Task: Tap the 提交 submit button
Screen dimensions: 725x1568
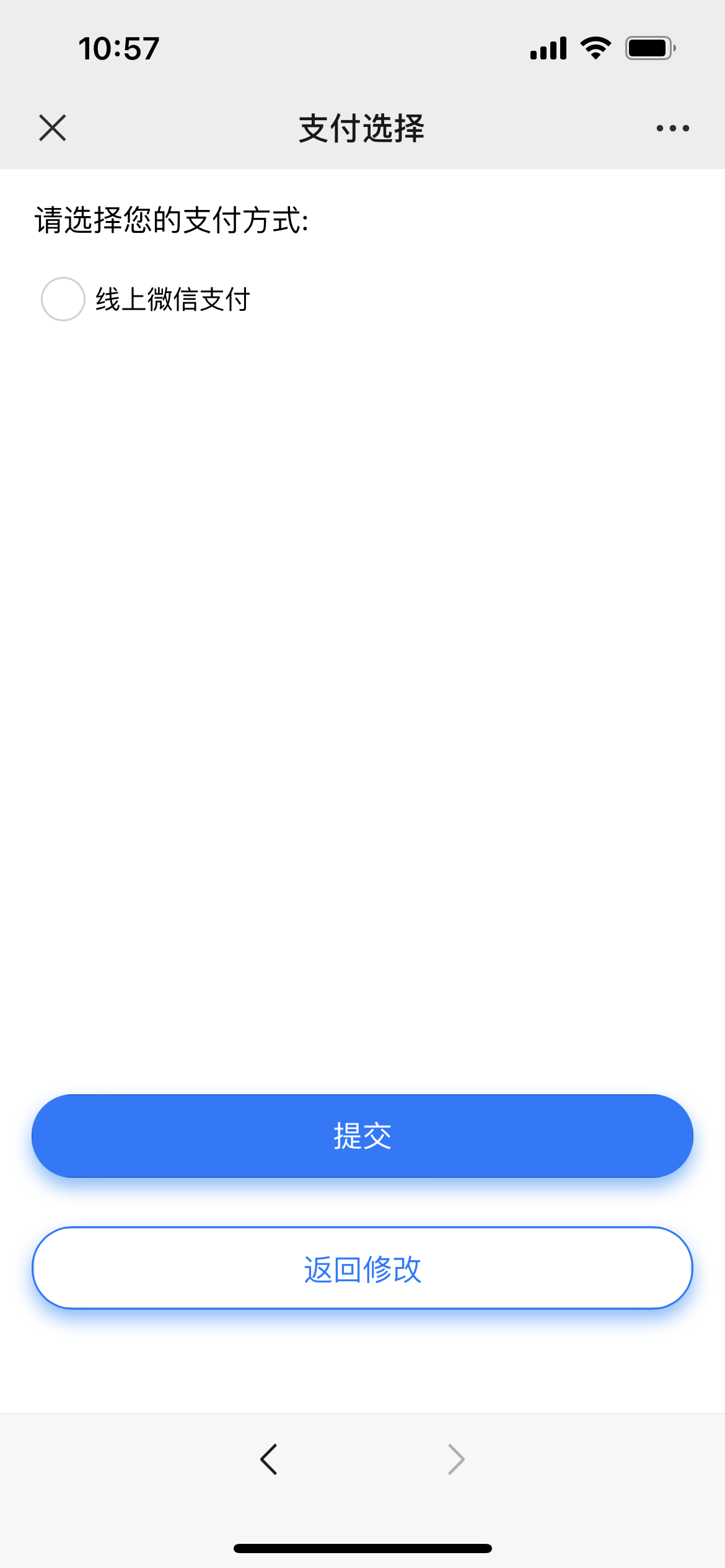Action: coord(362,1136)
